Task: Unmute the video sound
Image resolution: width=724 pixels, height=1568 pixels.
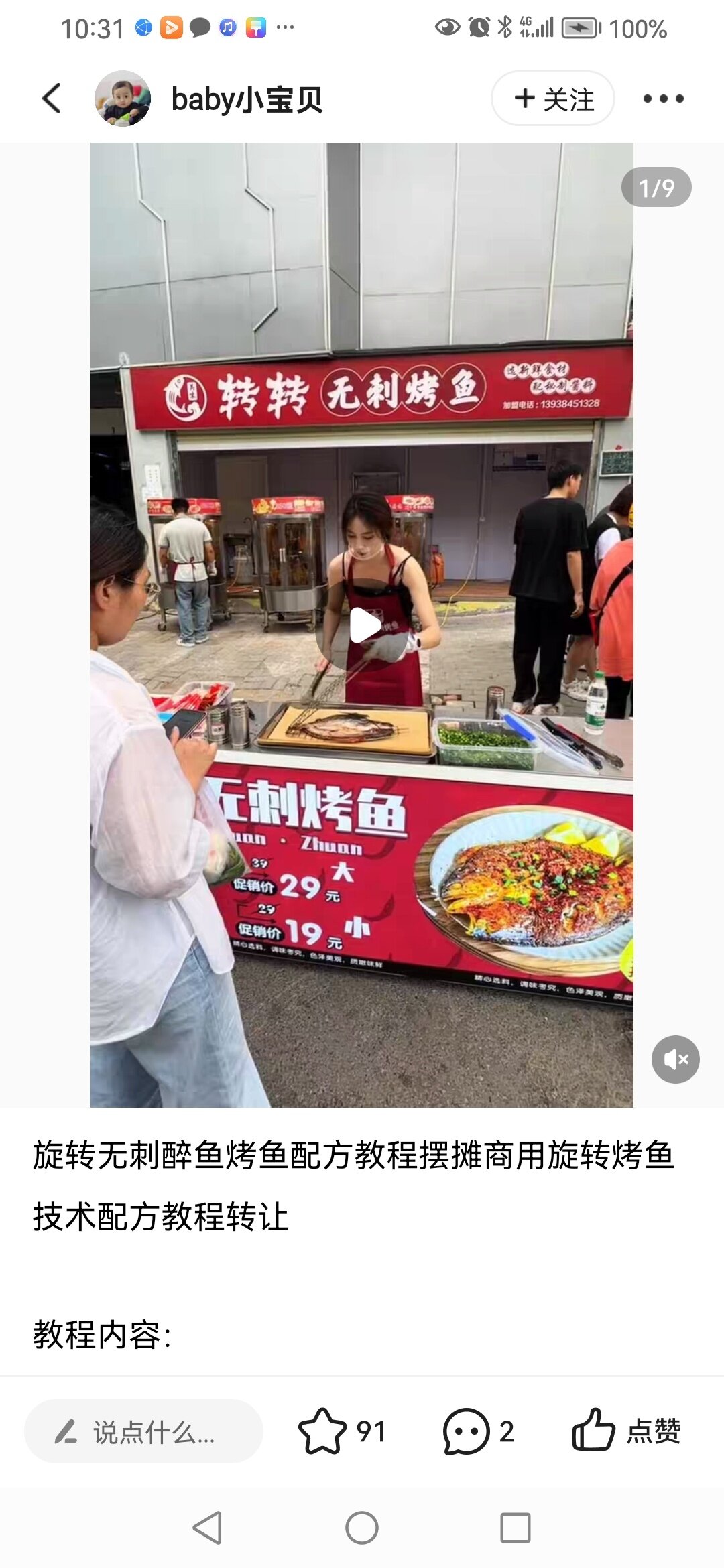Action: pos(675,1059)
